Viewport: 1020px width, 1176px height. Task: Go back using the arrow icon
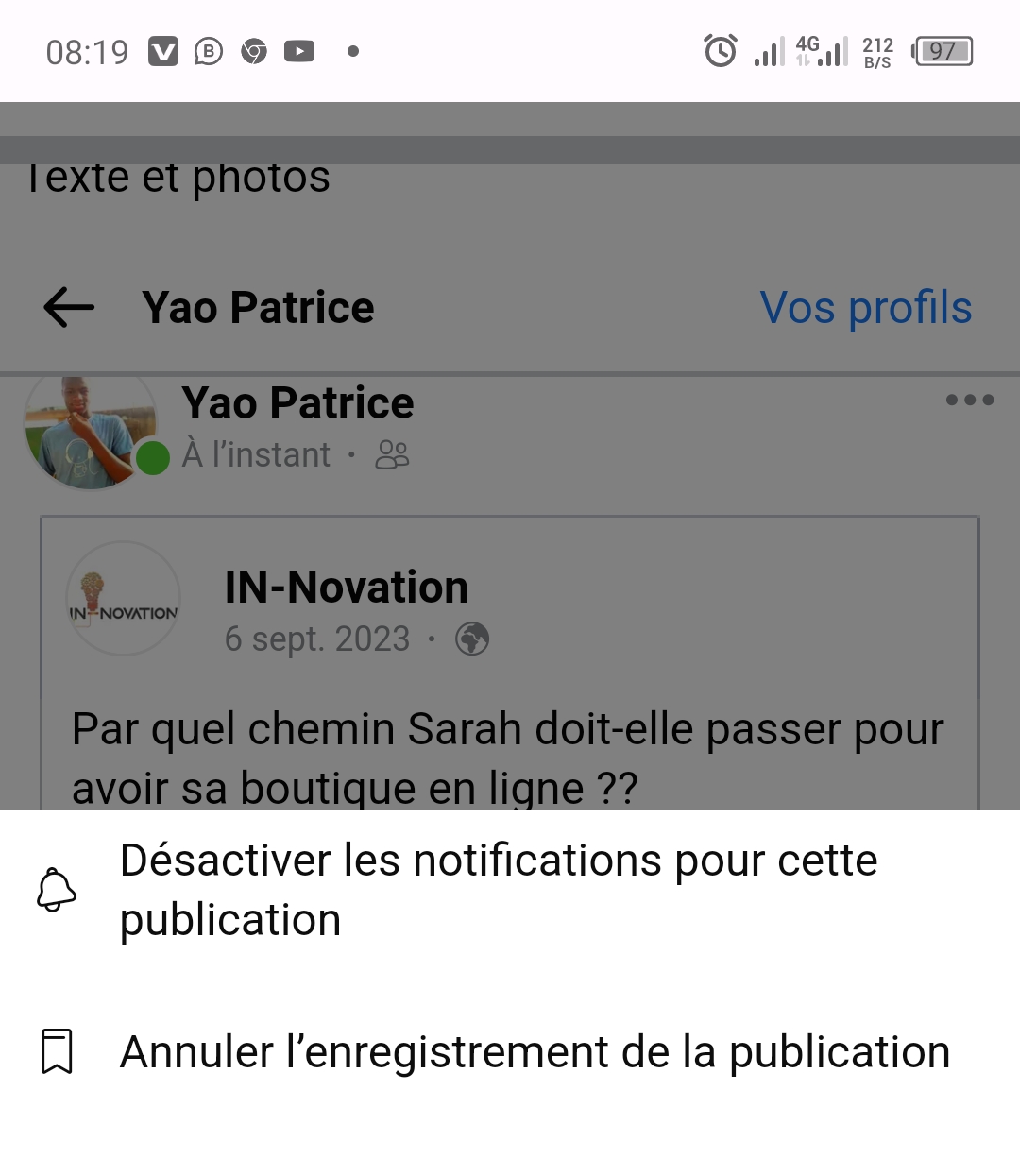(69, 308)
